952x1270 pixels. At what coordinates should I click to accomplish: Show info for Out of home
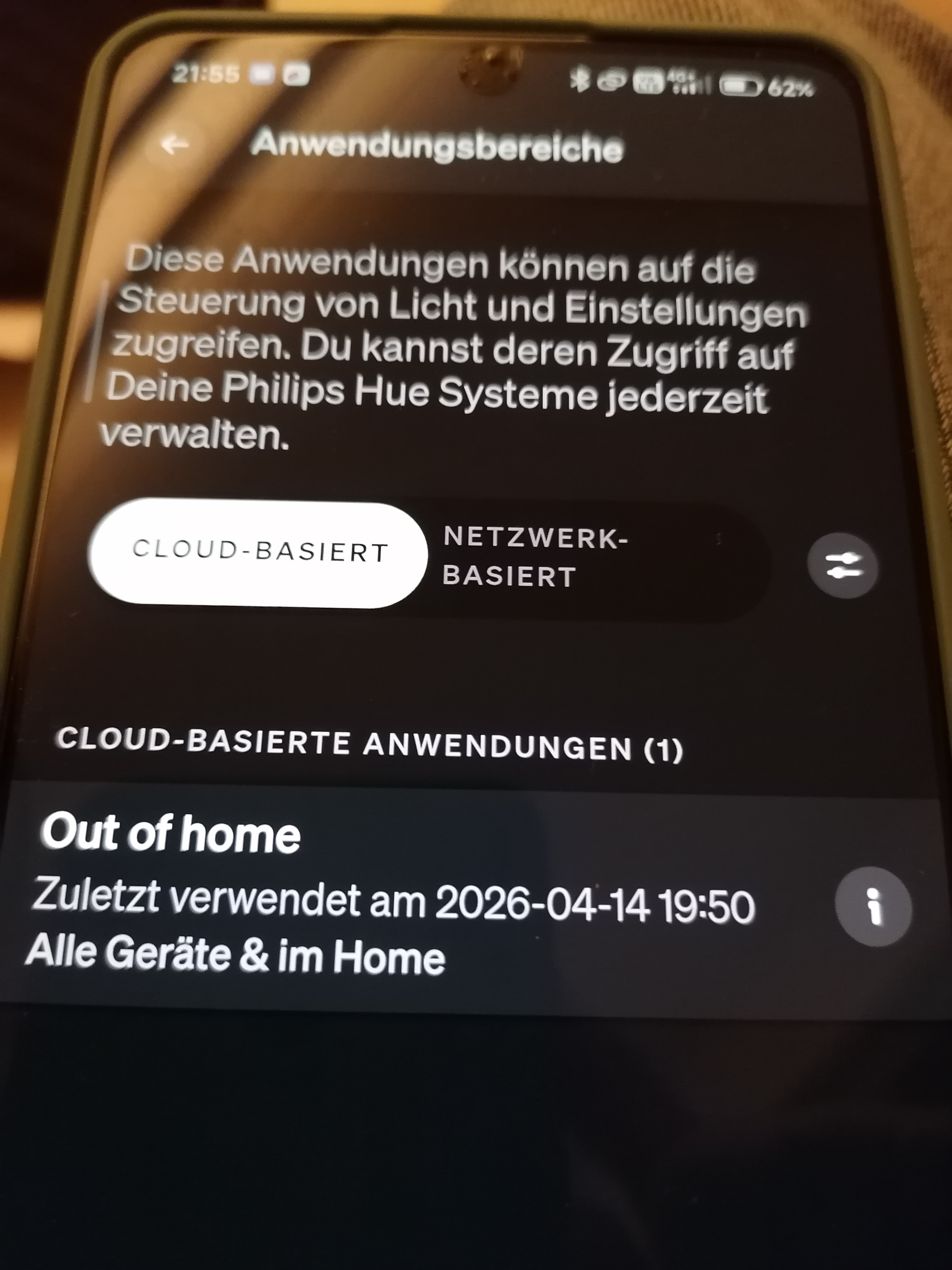pos(873,906)
